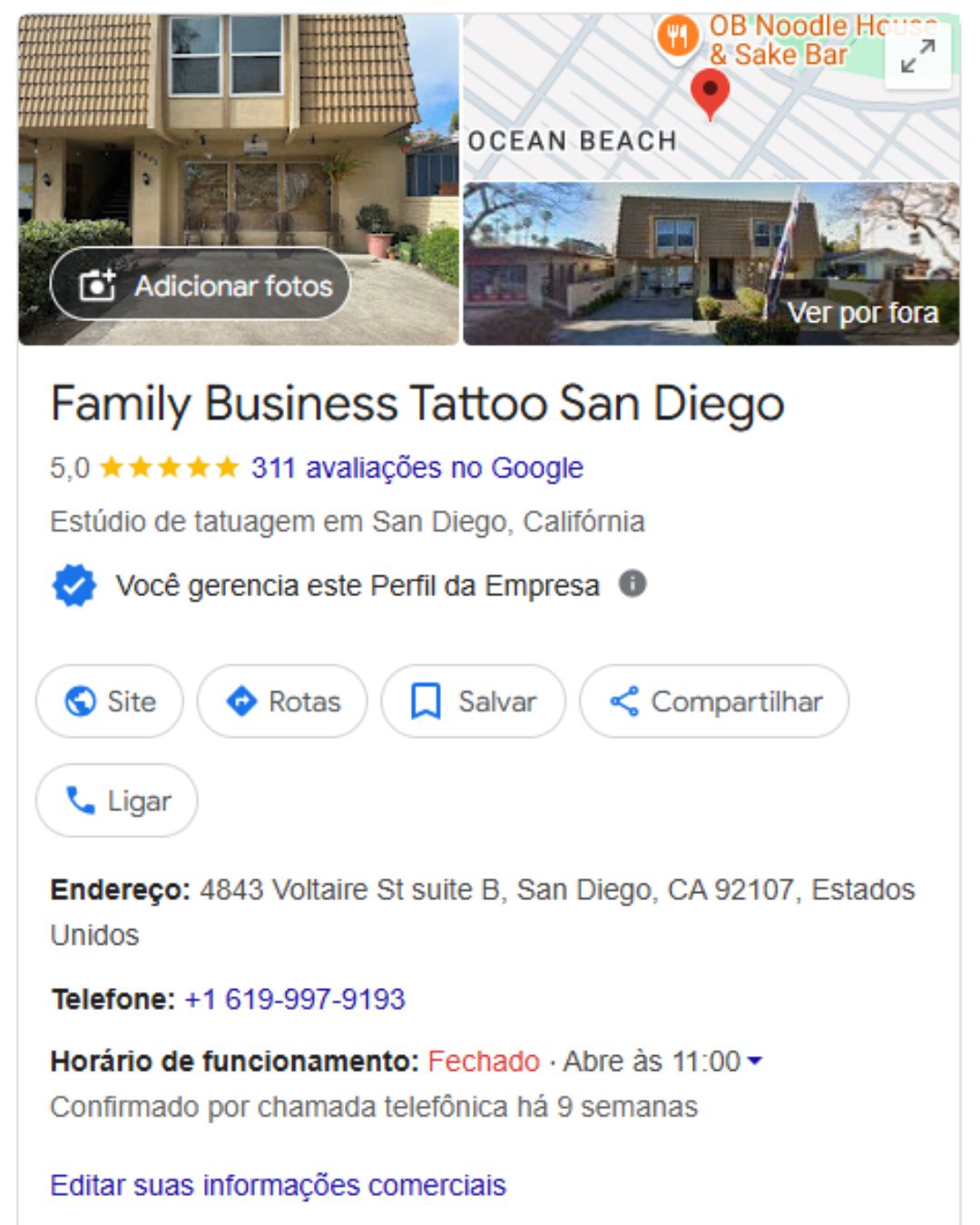Image resolution: width=980 pixels, height=1225 pixels.
Task: Share via Compartilhar button
Action: point(714,701)
